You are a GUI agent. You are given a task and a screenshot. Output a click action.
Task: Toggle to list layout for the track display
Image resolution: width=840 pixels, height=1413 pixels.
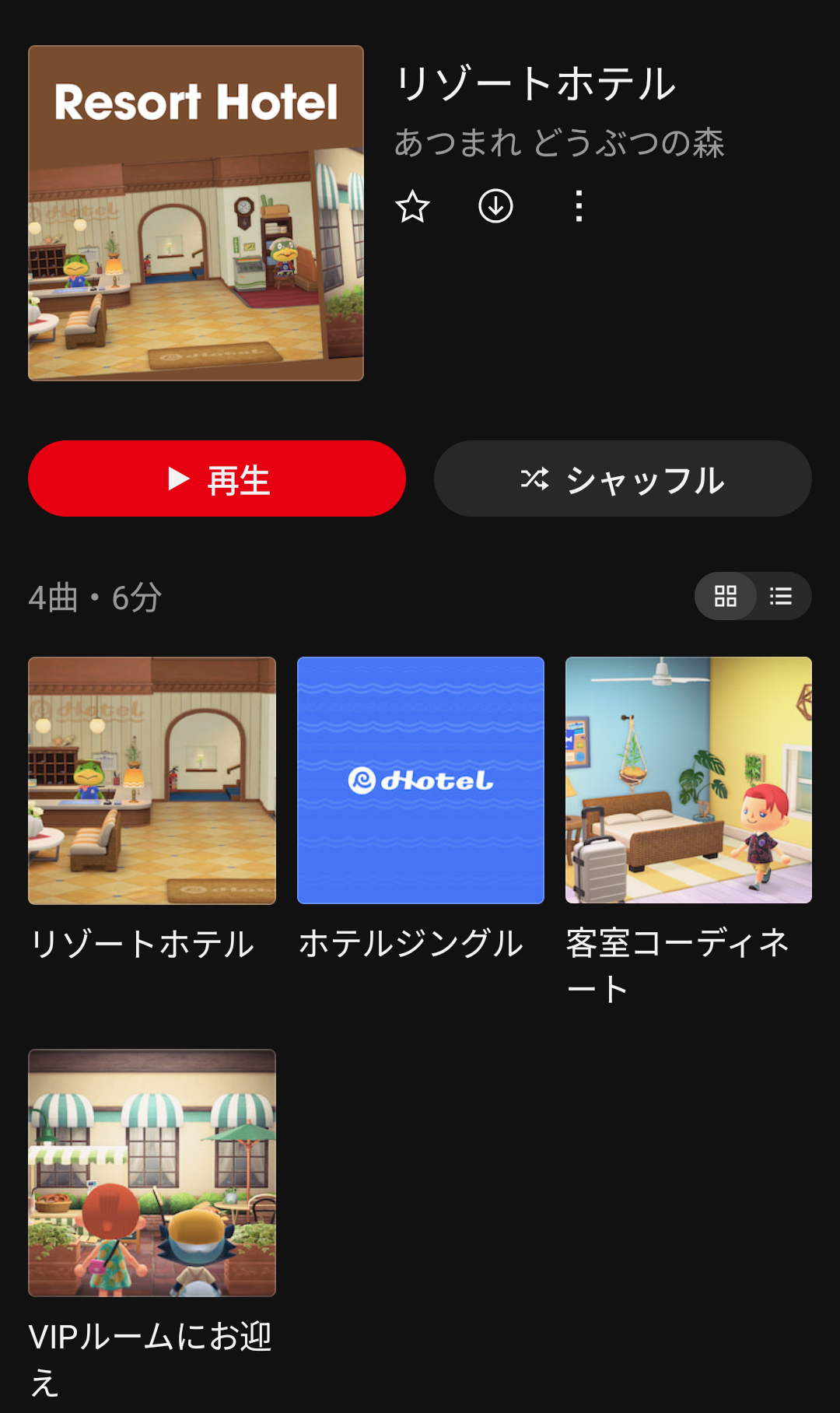pyautogui.click(x=781, y=597)
